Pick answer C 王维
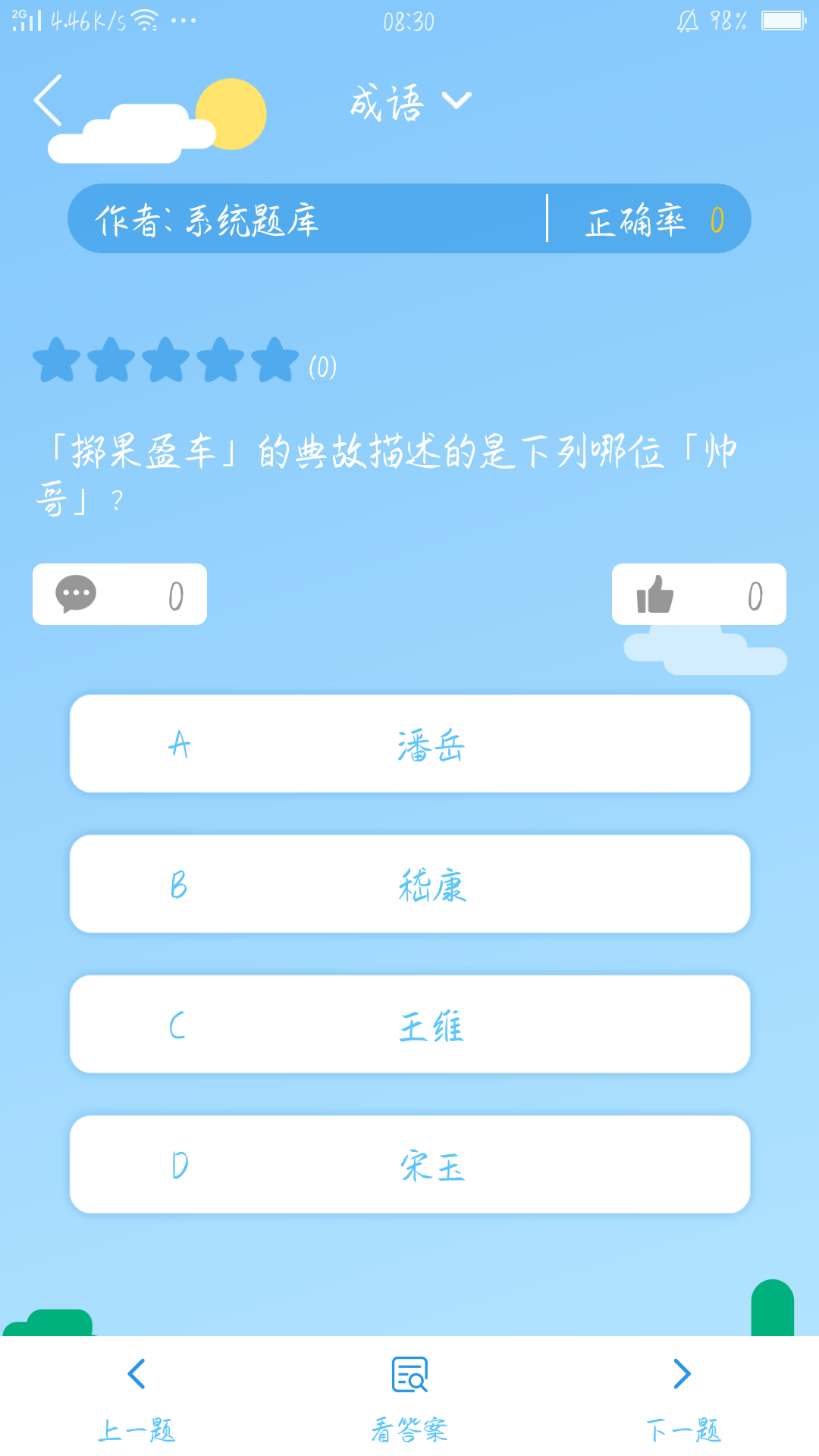The width and height of the screenshot is (819, 1456). coord(409,1025)
